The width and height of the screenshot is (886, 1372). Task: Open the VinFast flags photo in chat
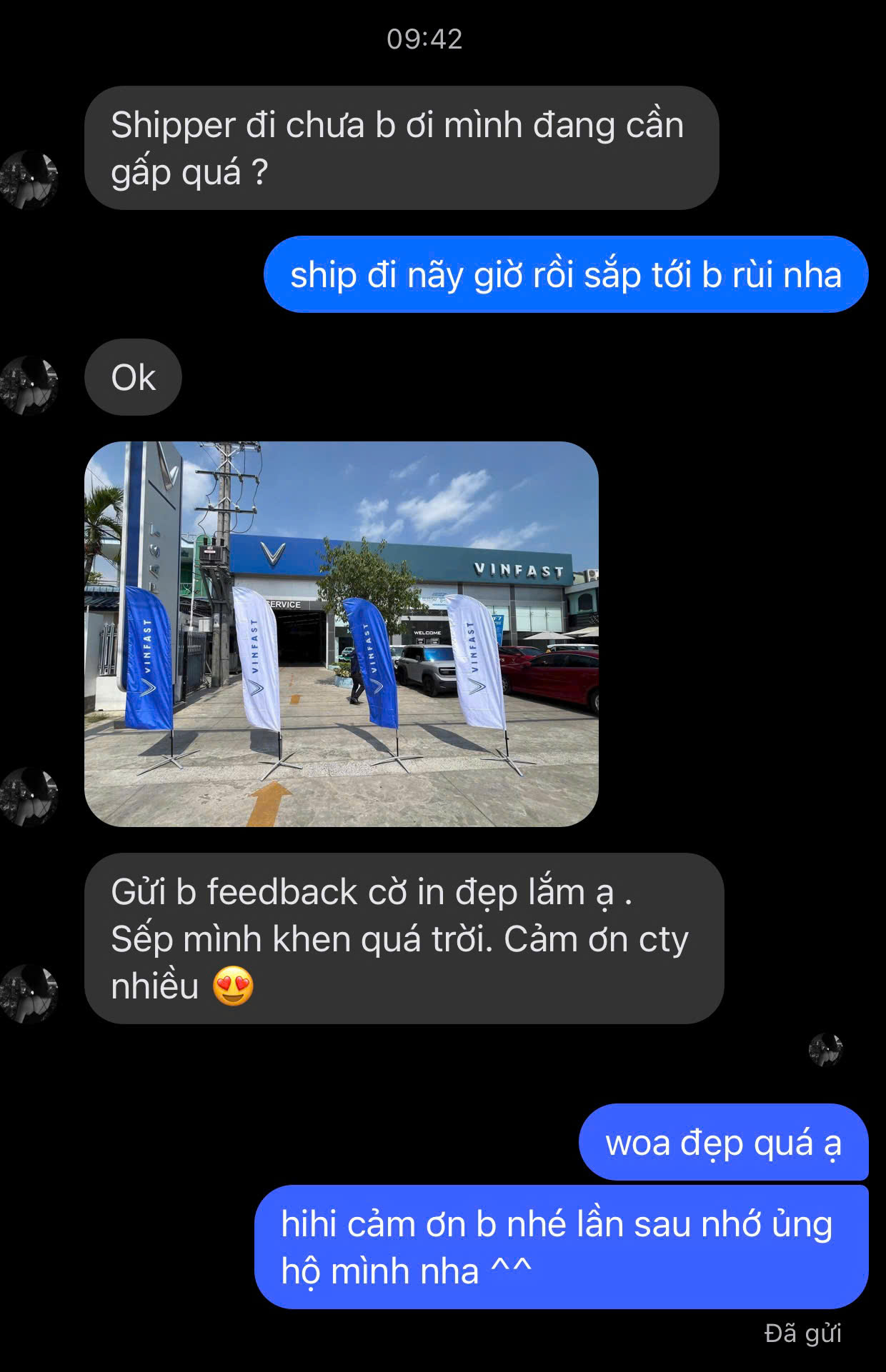click(x=341, y=634)
